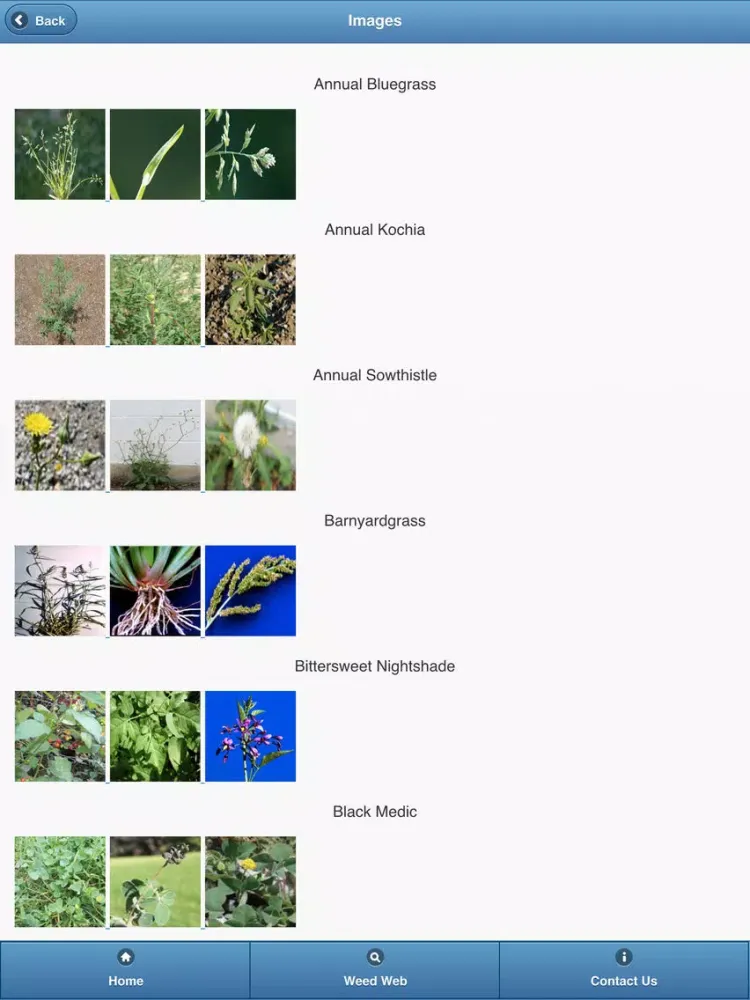The height and width of the screenshot is (1000, 750).
Task: Open first Annual Bluegrass photo
Action: coord(60,154)
